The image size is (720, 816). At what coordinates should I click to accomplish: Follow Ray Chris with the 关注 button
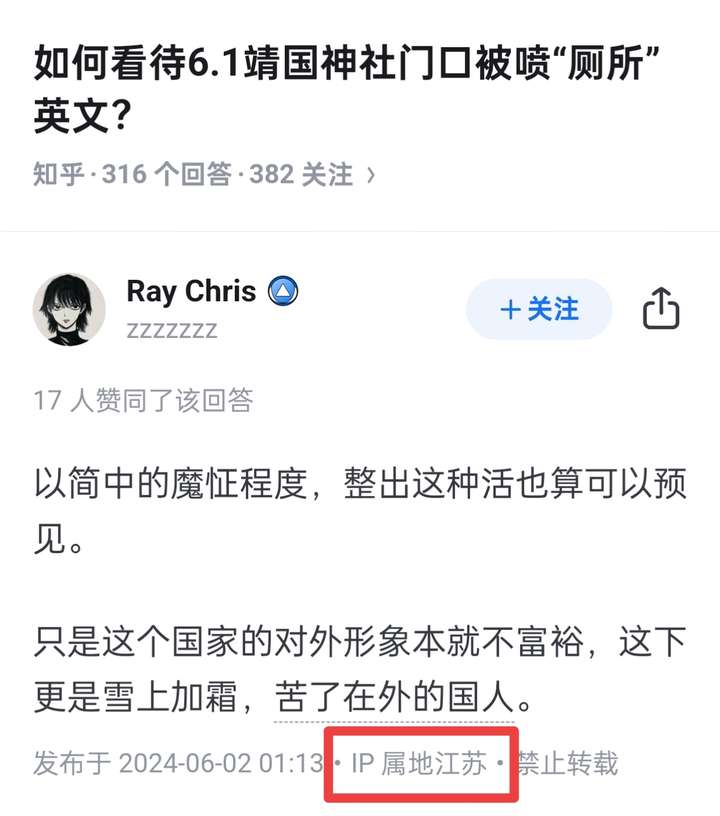click(539, 309)
